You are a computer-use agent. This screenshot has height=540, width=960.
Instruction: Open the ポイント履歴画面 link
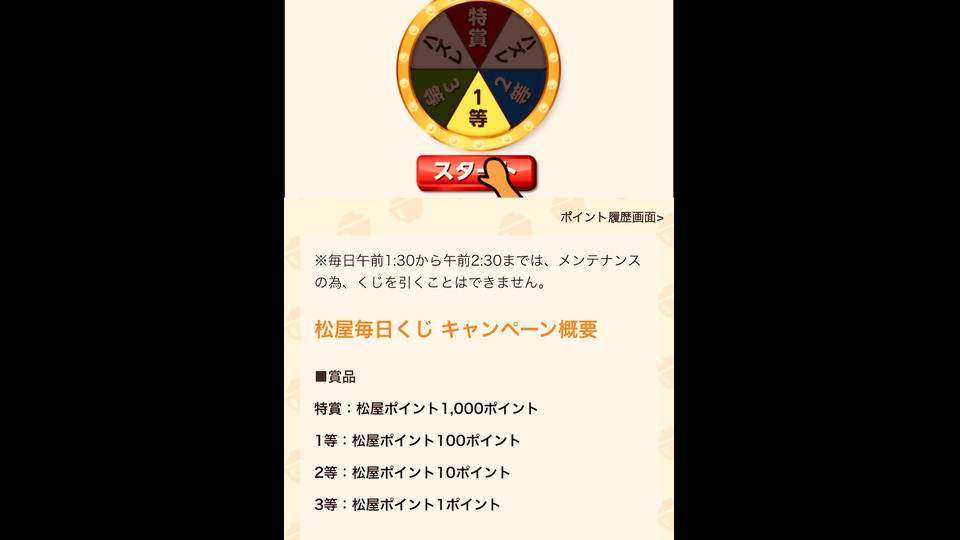(x=611, y=217)
